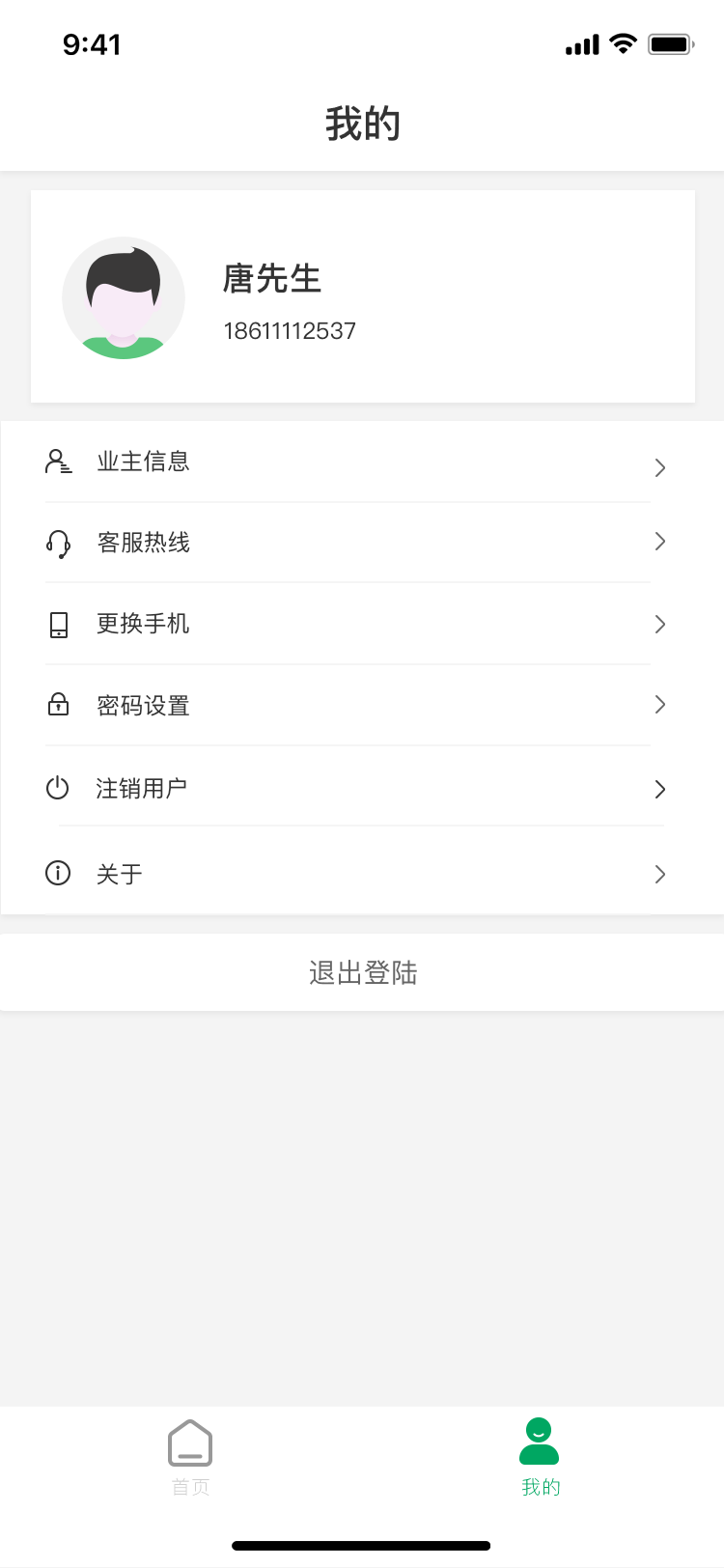Switch to the 首页 home tab

(190, 1457)
